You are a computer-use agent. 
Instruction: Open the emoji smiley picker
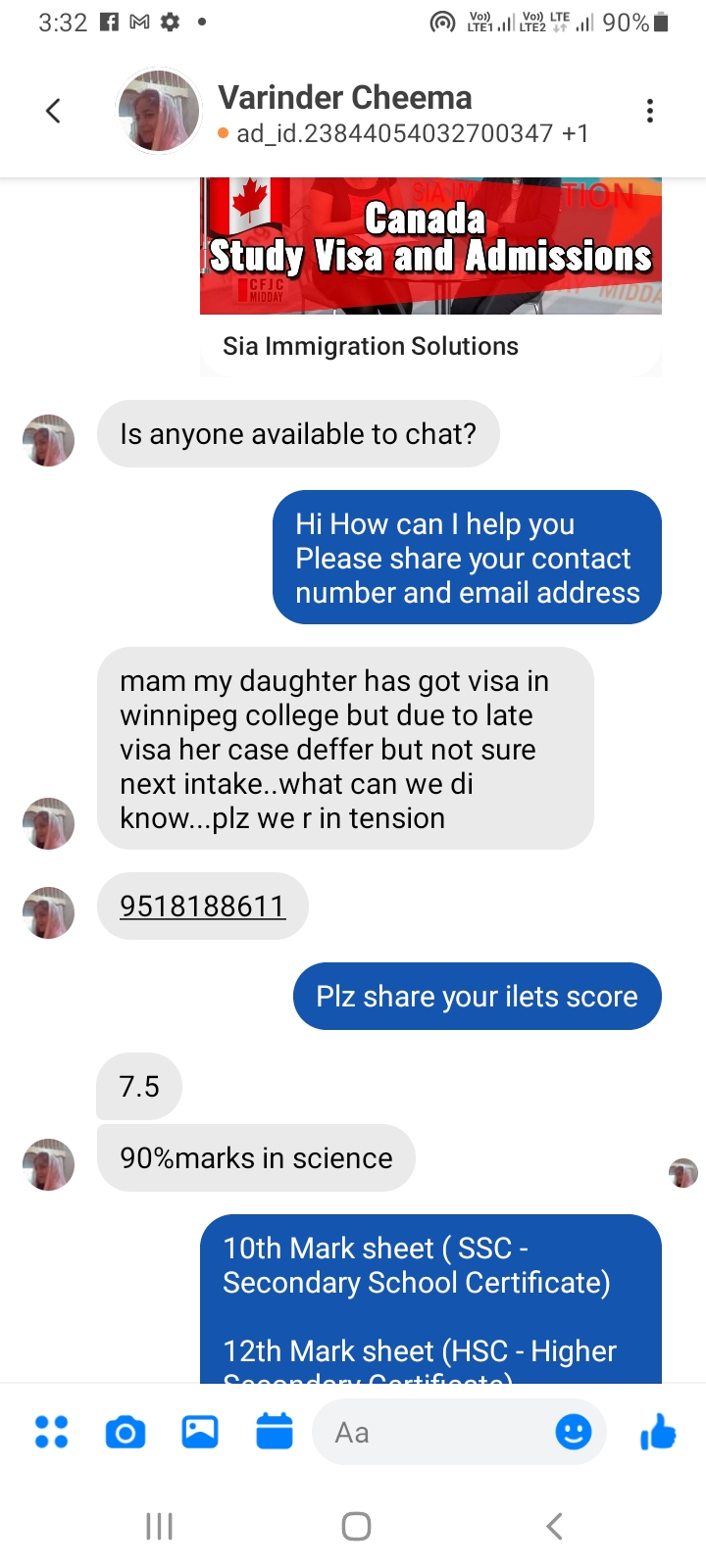(574, 1433)
